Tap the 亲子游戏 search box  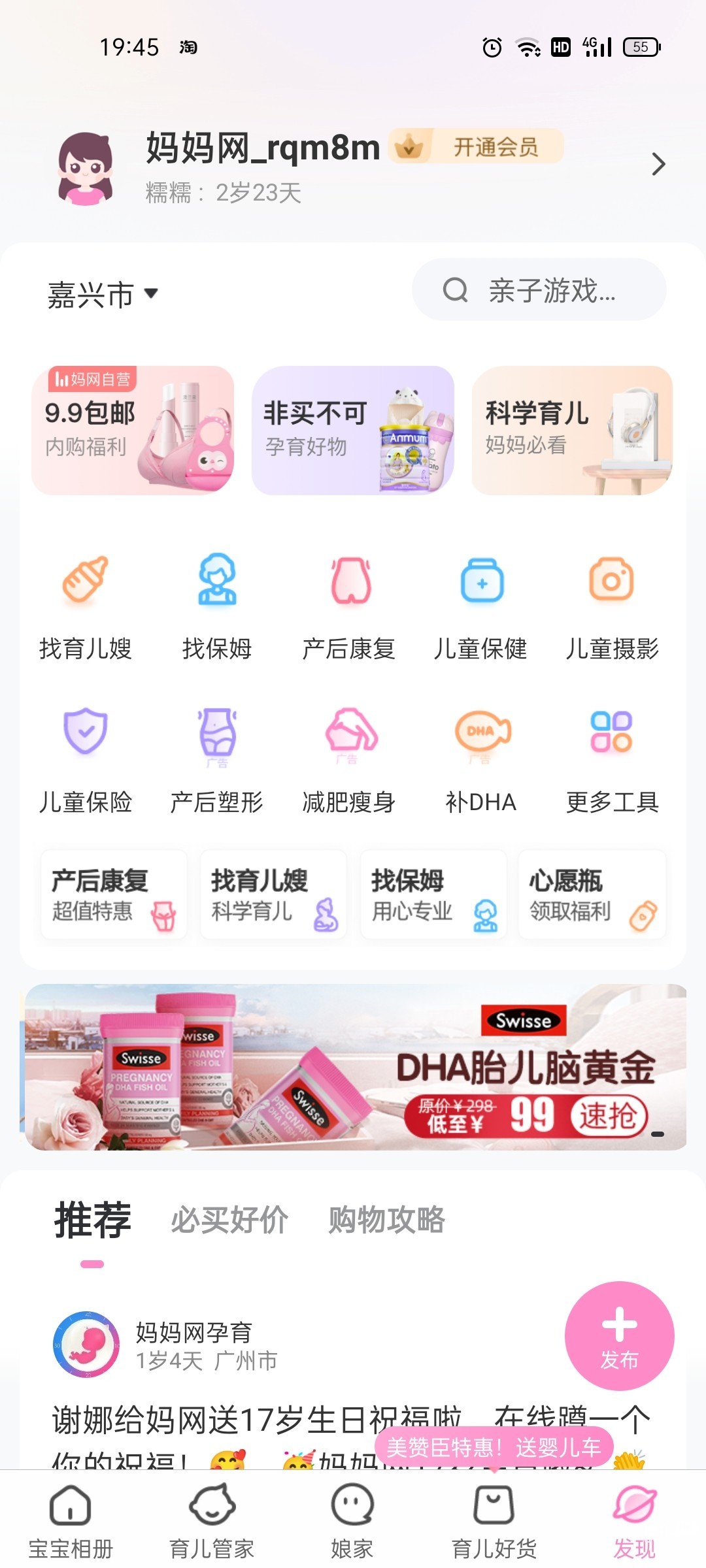click(x=539, y=289)
